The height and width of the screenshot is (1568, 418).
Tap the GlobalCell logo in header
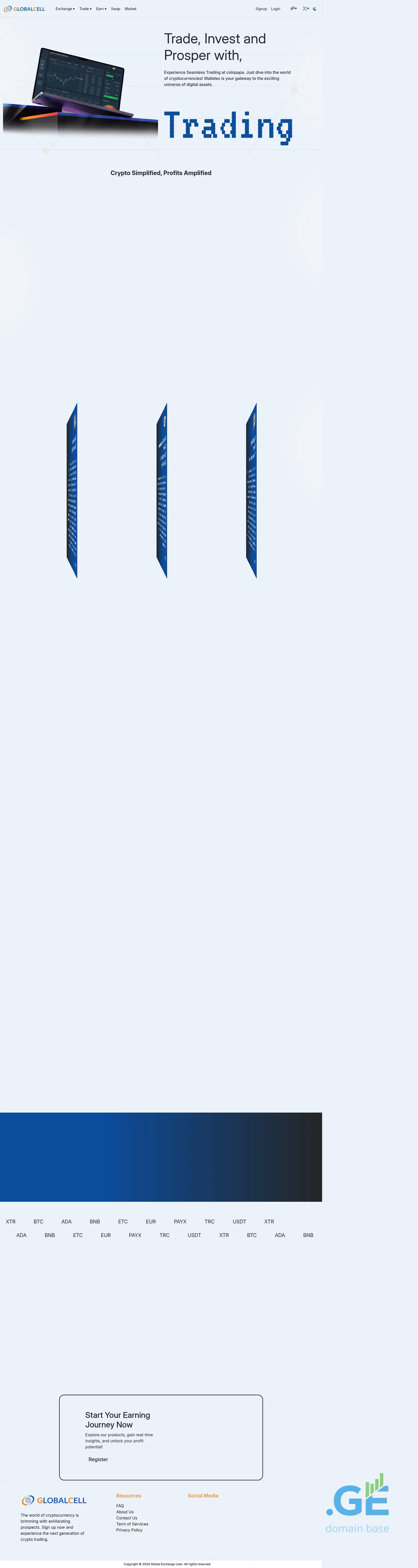pyautogui.click(x=24, y=9)
